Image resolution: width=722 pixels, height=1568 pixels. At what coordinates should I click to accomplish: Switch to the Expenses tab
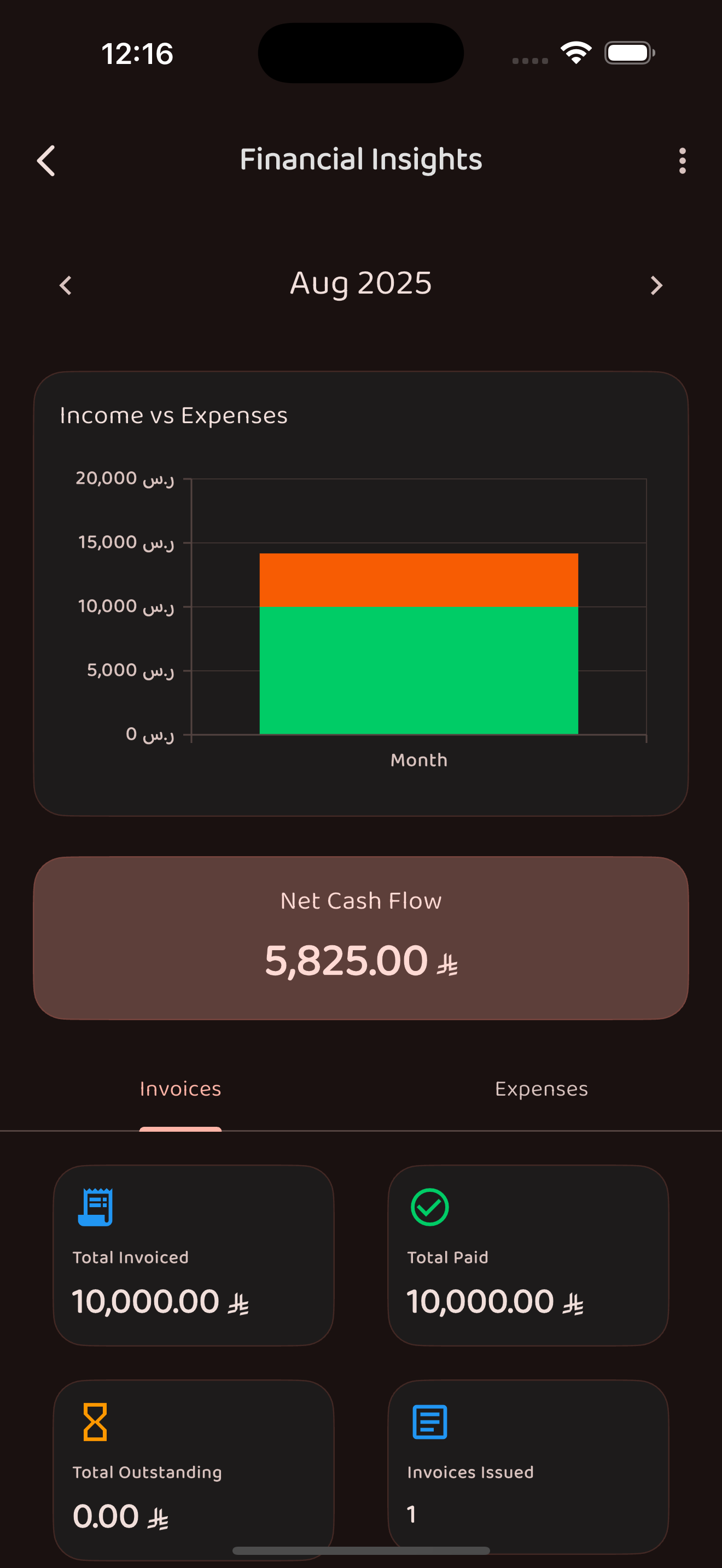coord(540,1089)
